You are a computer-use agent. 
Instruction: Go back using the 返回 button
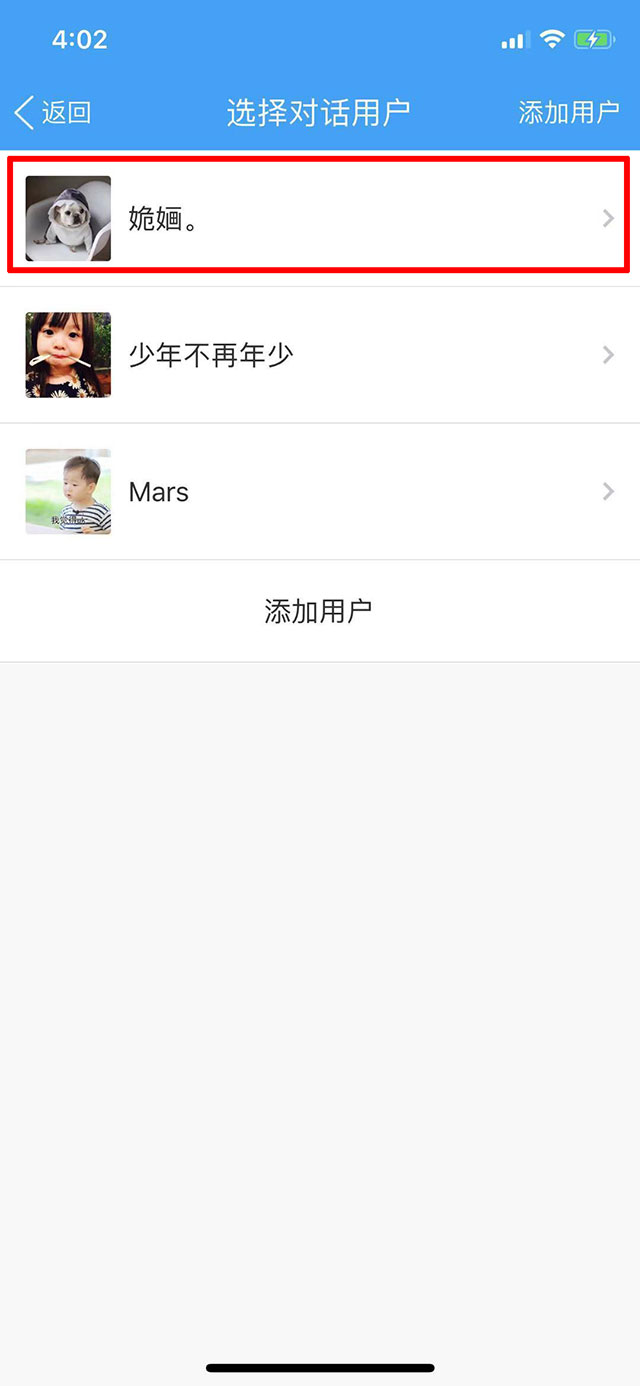[x=54, y=112]
